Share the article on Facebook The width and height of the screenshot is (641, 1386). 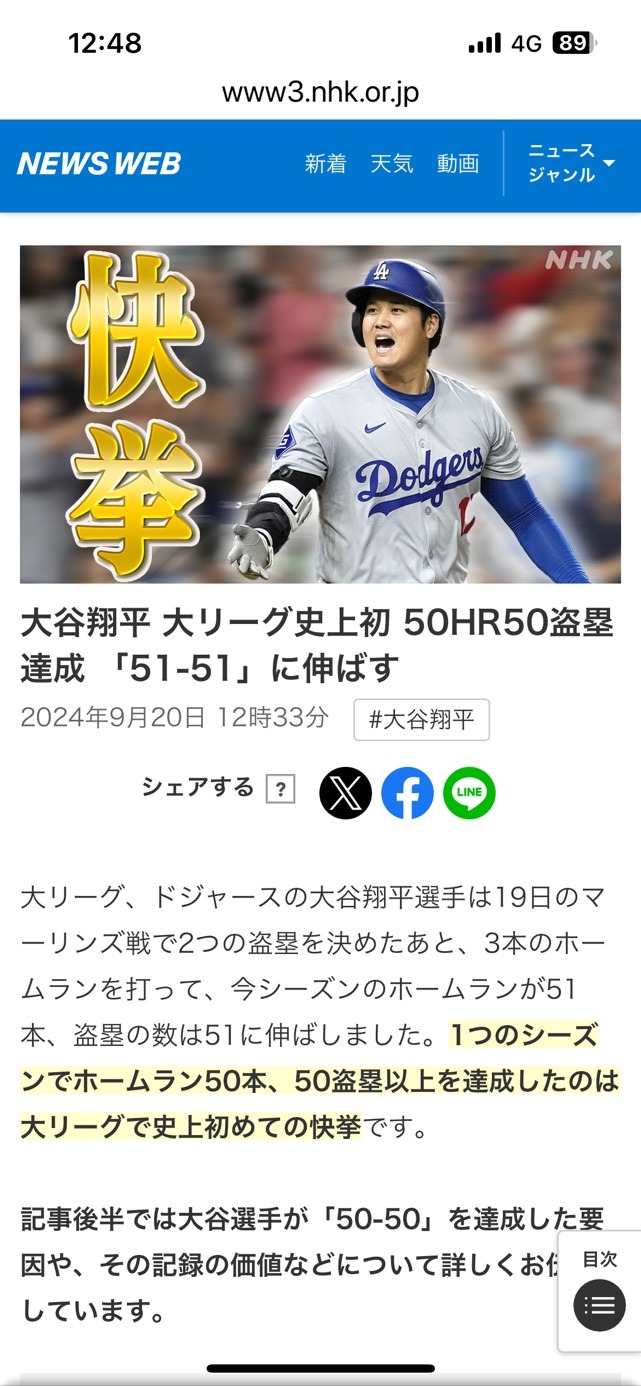407,794
